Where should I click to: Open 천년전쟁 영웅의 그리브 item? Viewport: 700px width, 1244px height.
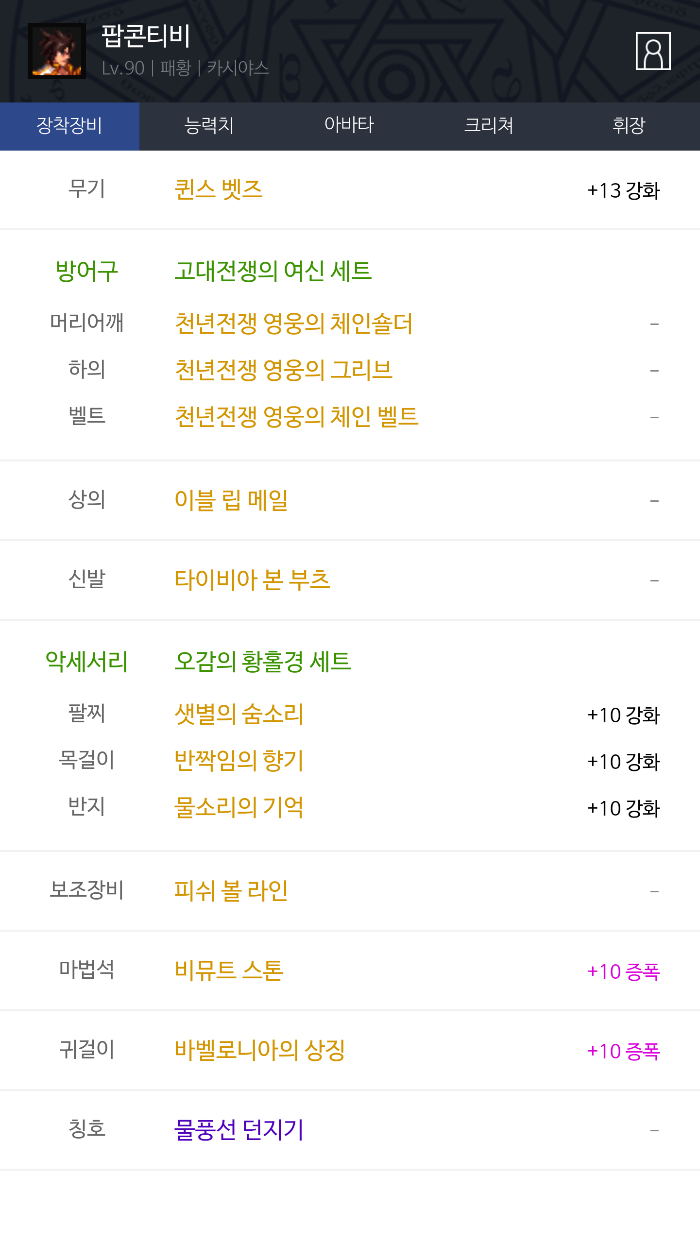coord(283,370)
